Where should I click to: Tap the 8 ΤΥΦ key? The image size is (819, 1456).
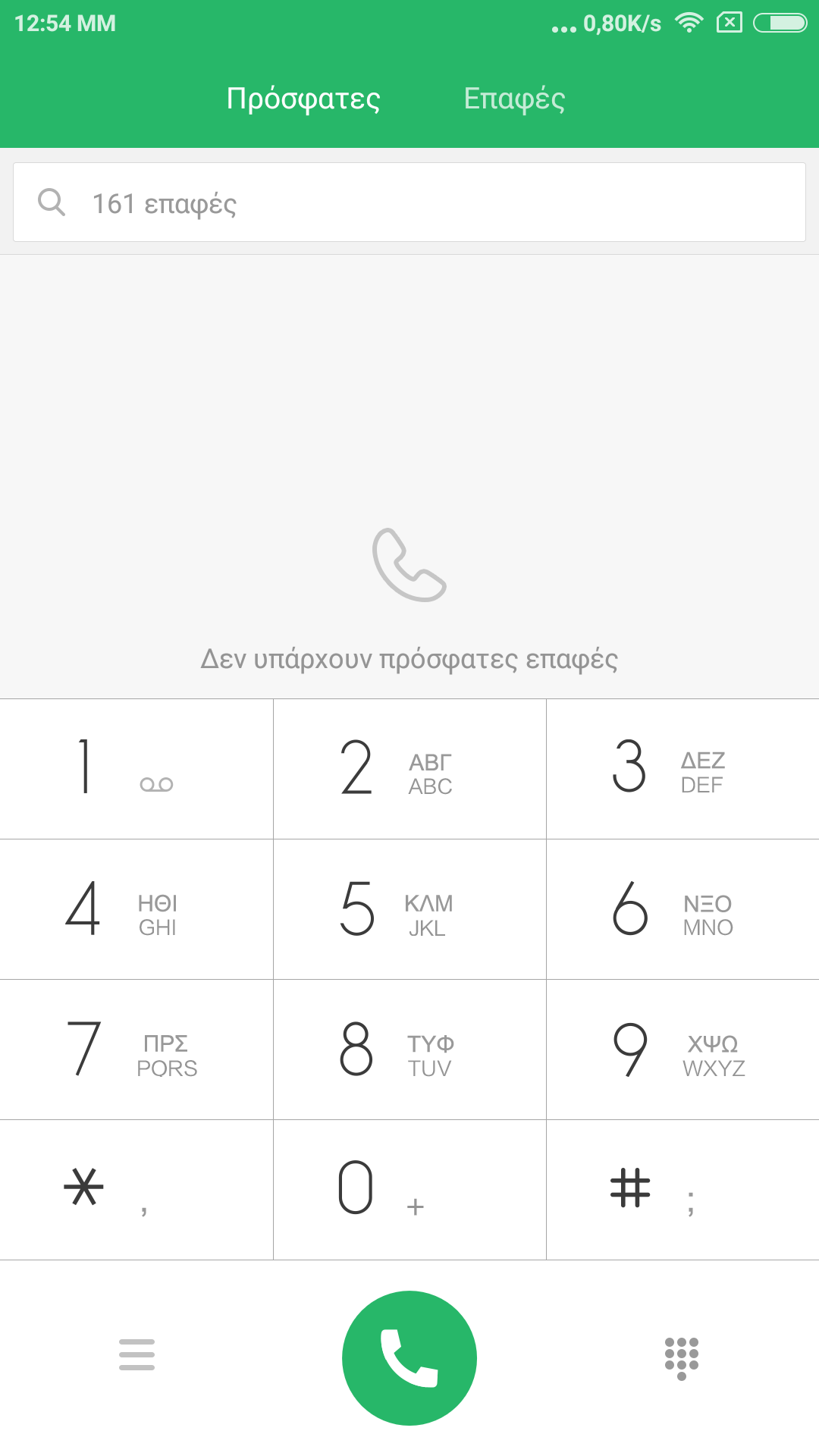tap(409, 1050)
